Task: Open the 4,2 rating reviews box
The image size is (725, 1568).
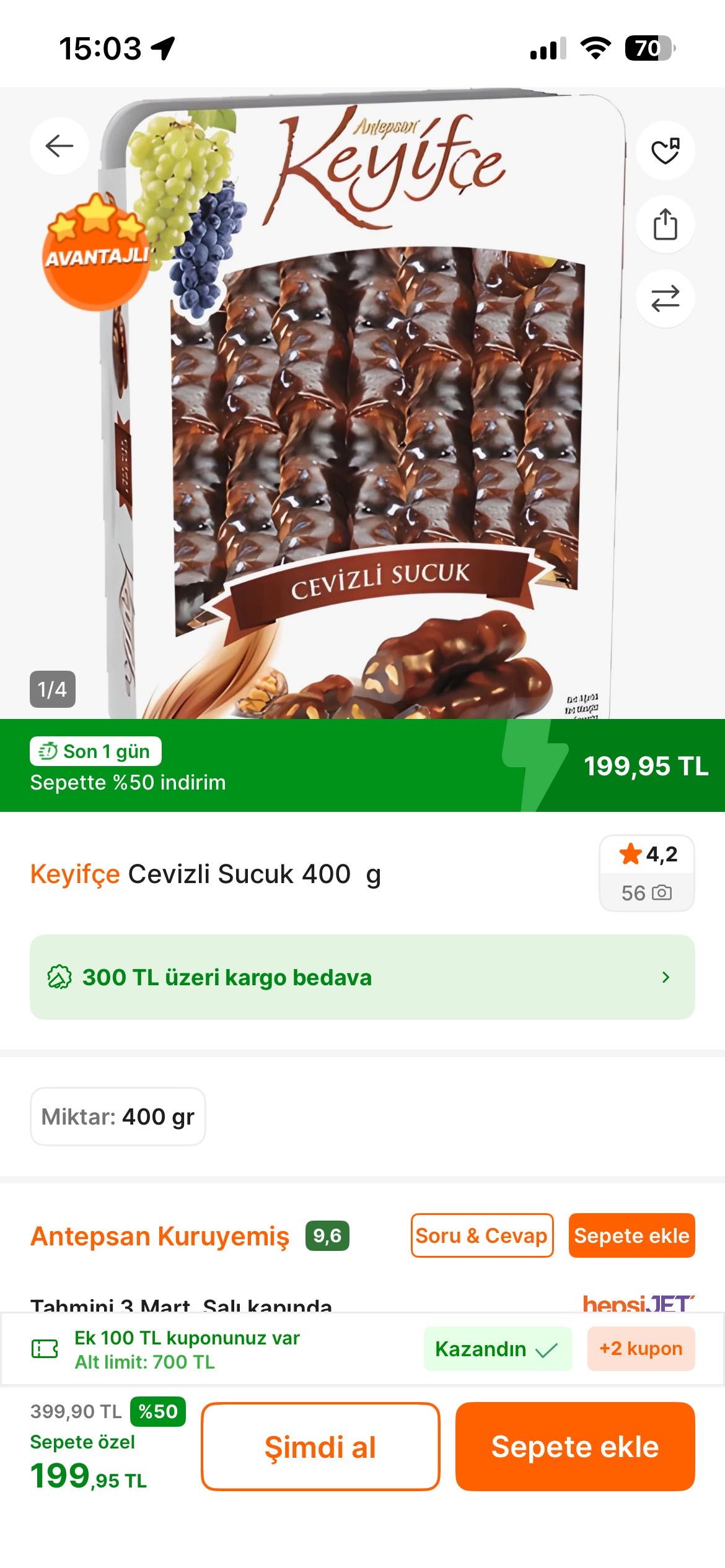Action: click(646, 873)
